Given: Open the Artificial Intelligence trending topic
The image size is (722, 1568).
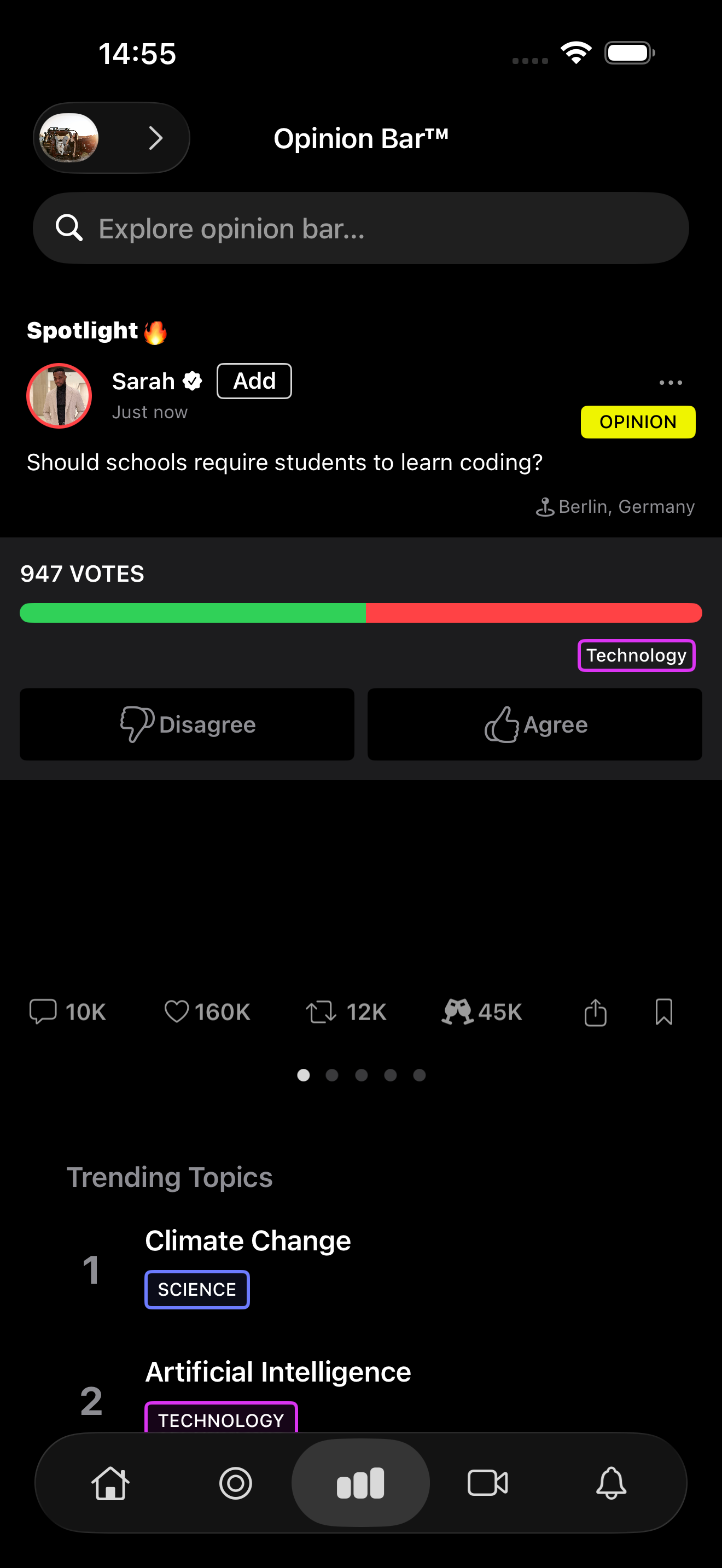Looking at the screenshot, I should click(x=278, y=1372).
